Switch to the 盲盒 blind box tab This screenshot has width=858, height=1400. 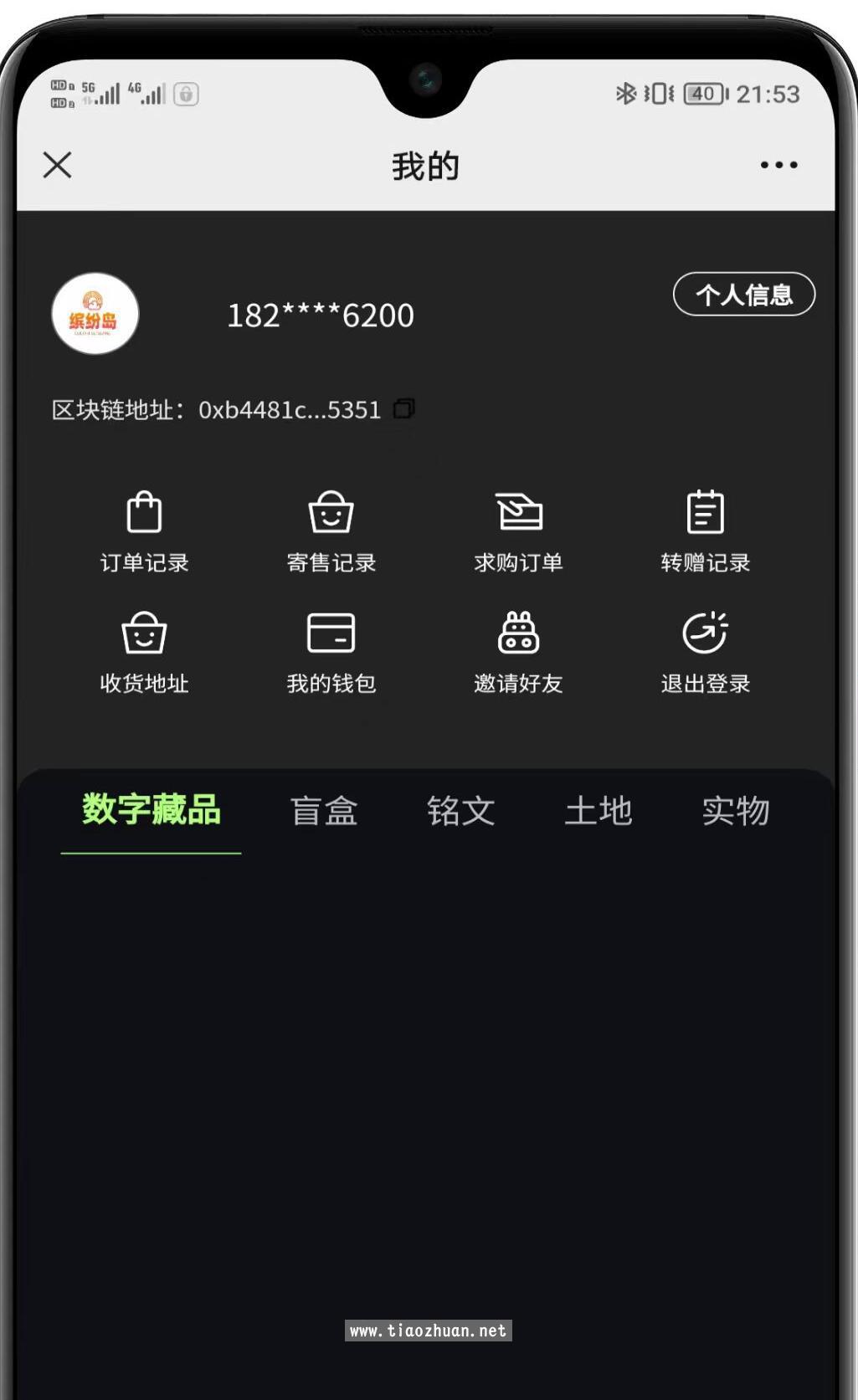pos(324,810)
